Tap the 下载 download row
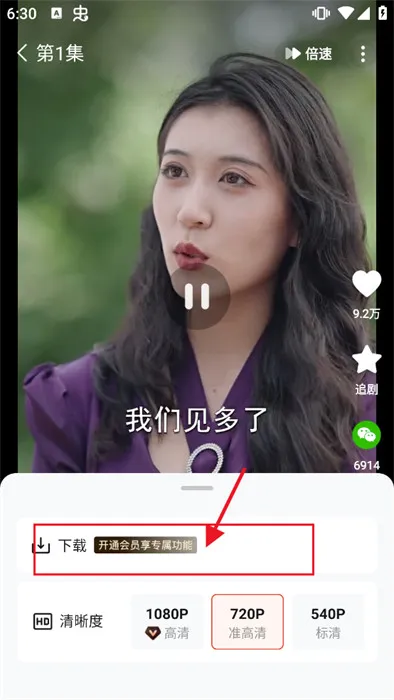This screenshot has width=394, height=700. 197,546
